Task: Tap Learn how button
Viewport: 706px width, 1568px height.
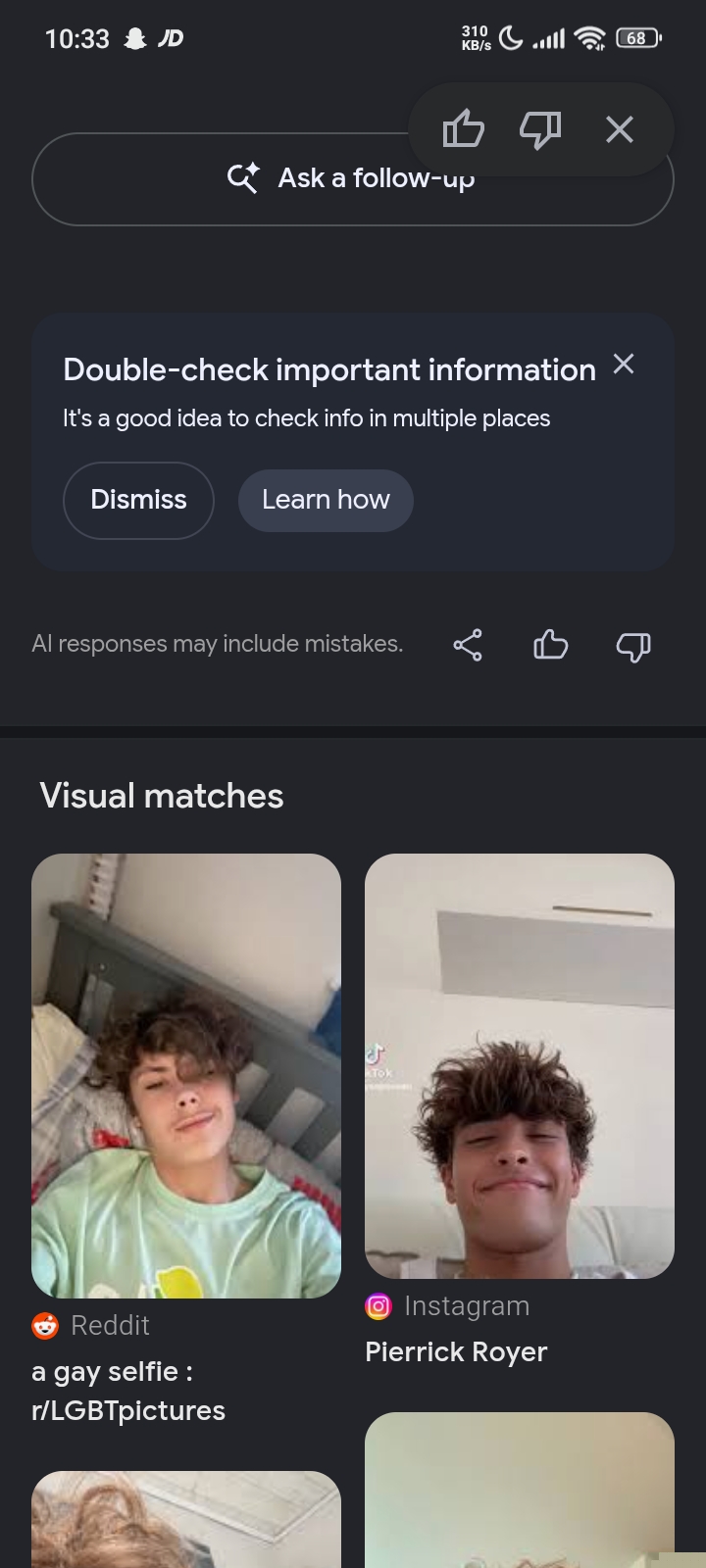Action: (x=326, y=500)
